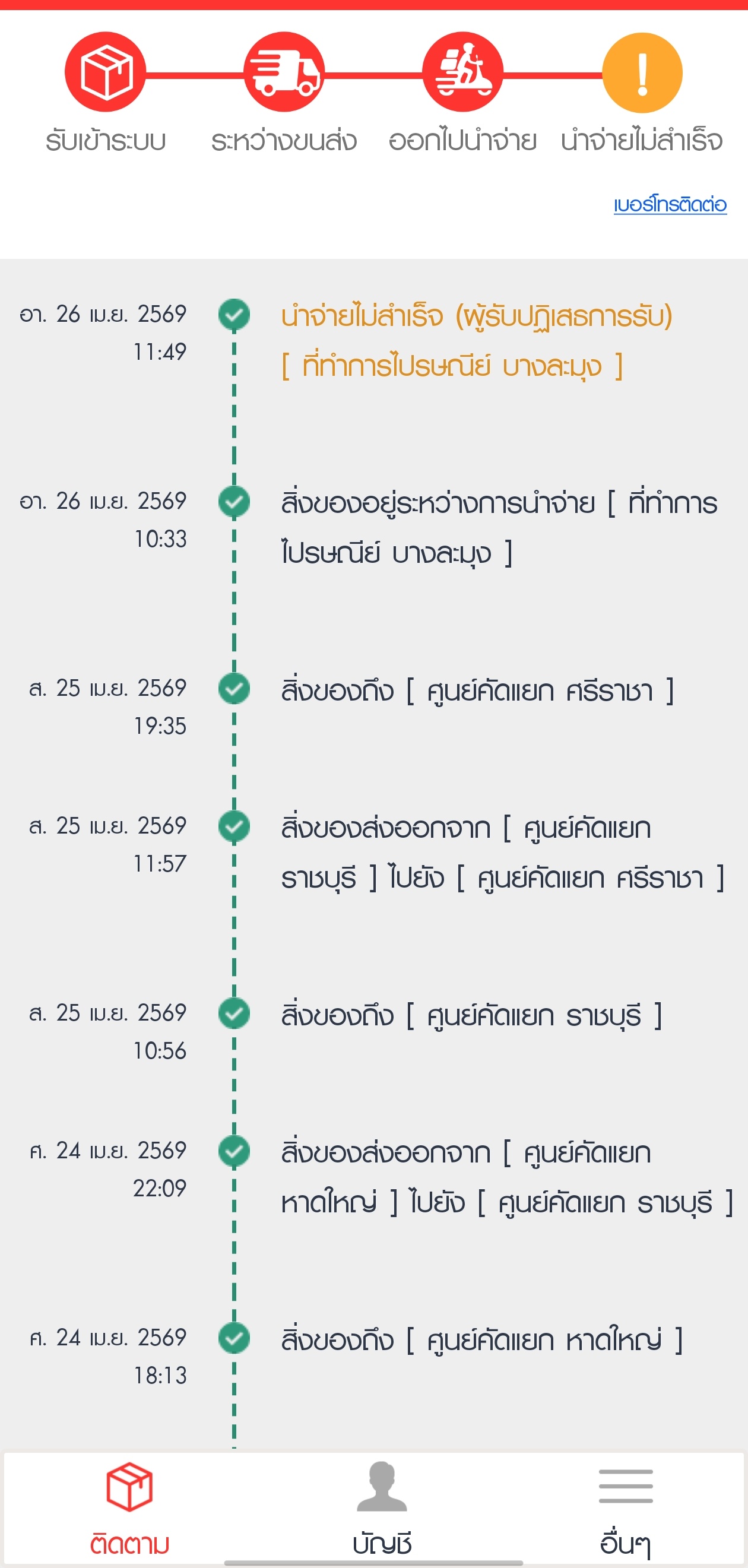Open the อื่นๆ more menu tab
The image size is (748, 1568).
tap(625, 1509)
